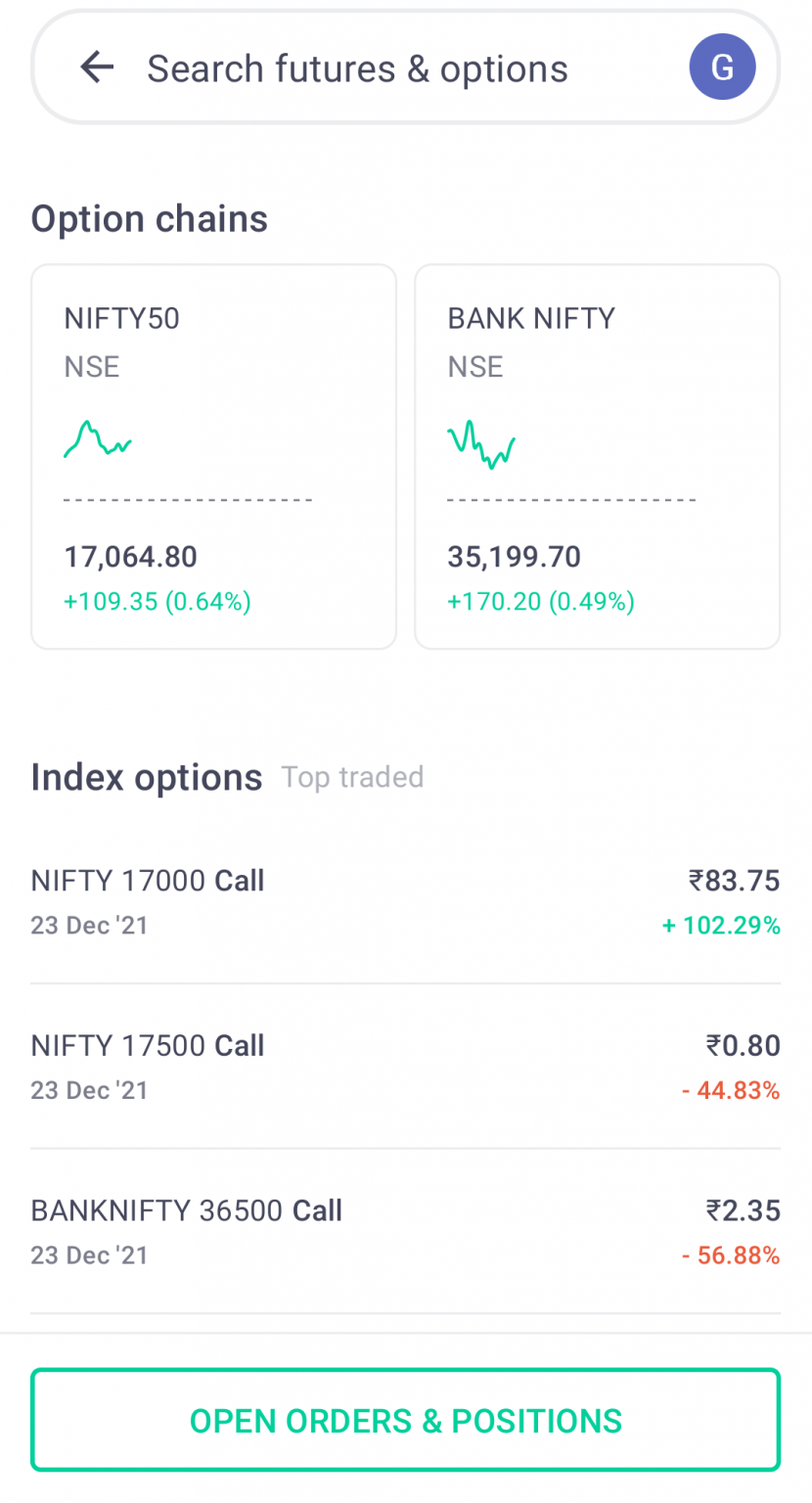Click the BANK NIFTY sparkline chart

tap(480, 443)
